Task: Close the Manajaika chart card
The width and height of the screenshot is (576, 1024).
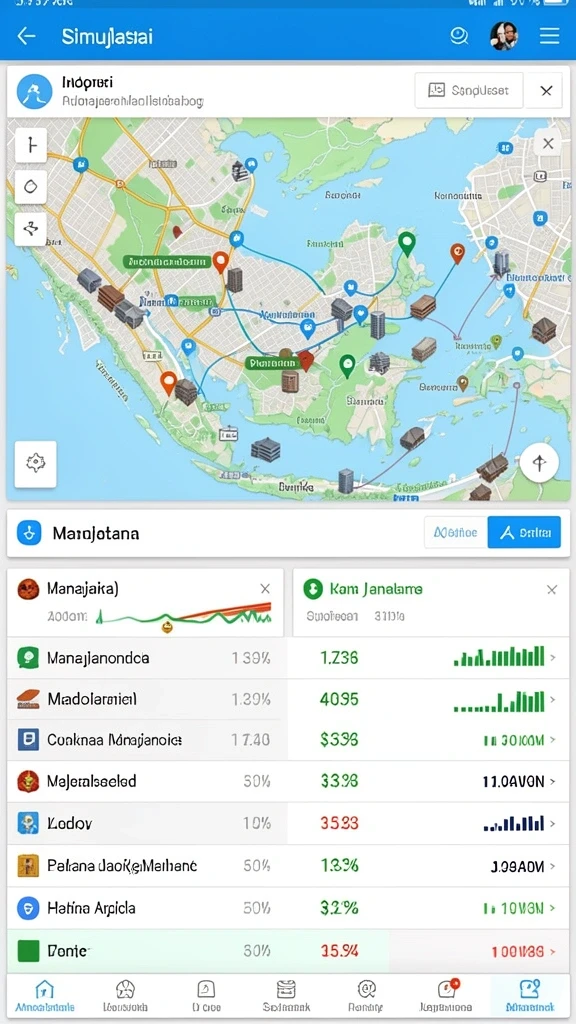Action: [264, 589]
